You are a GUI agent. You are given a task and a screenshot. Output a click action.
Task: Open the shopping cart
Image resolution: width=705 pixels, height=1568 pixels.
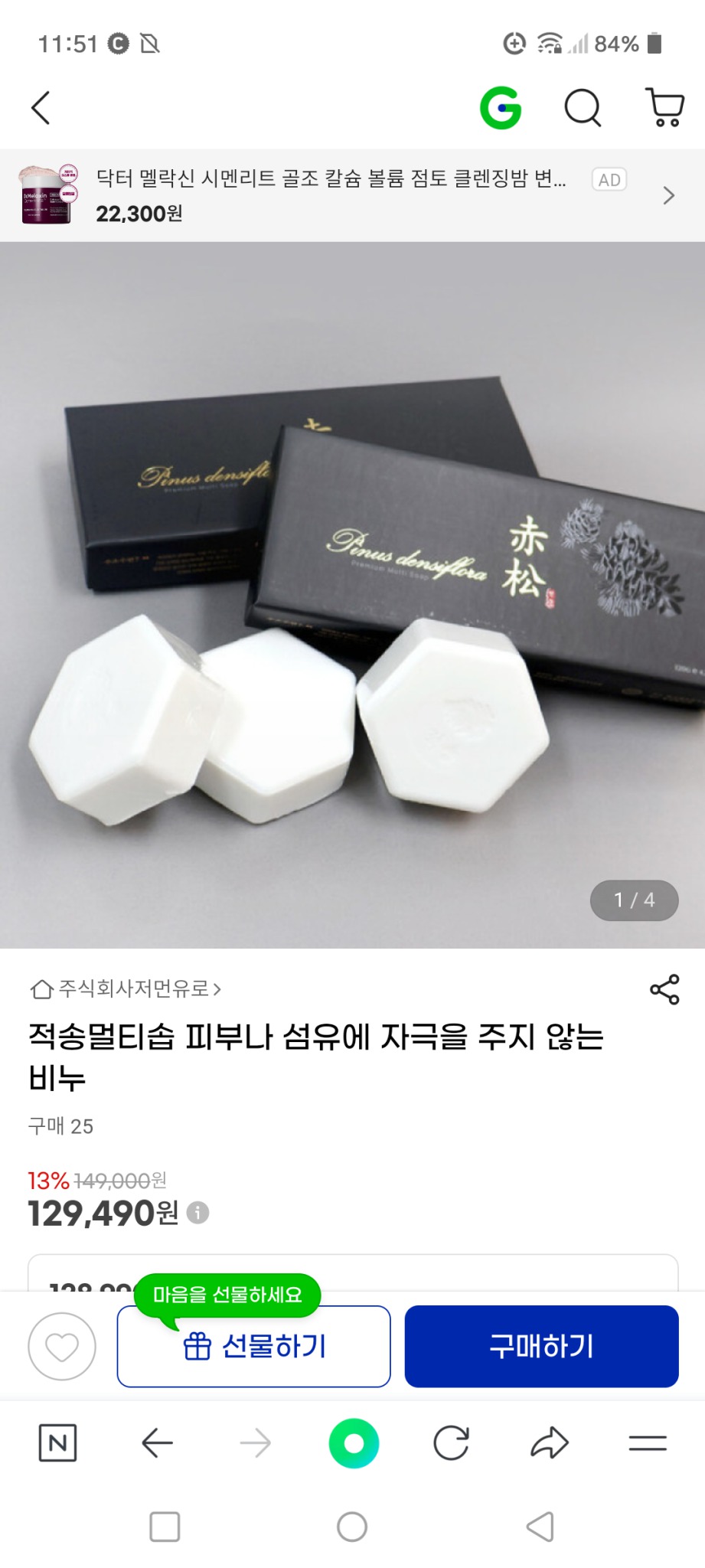(x=664, y=107)
